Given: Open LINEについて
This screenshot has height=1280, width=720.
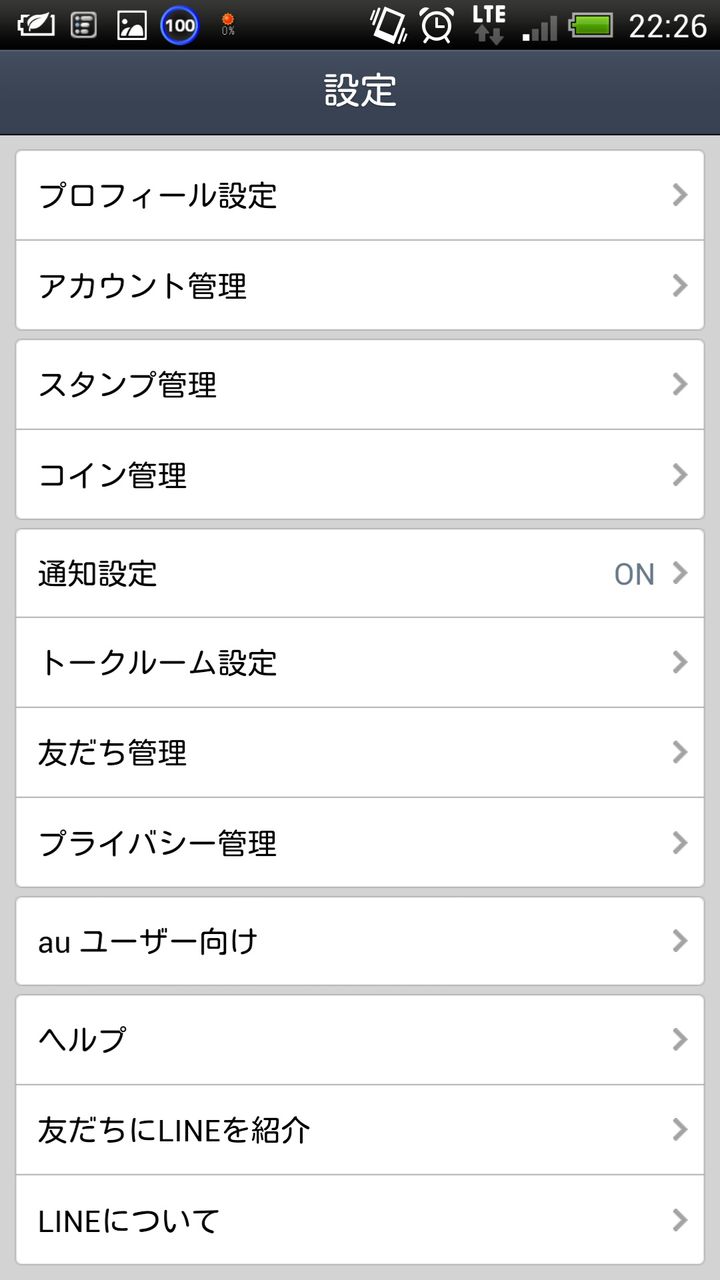Looking at the screenshot, I should [360, 1220].
